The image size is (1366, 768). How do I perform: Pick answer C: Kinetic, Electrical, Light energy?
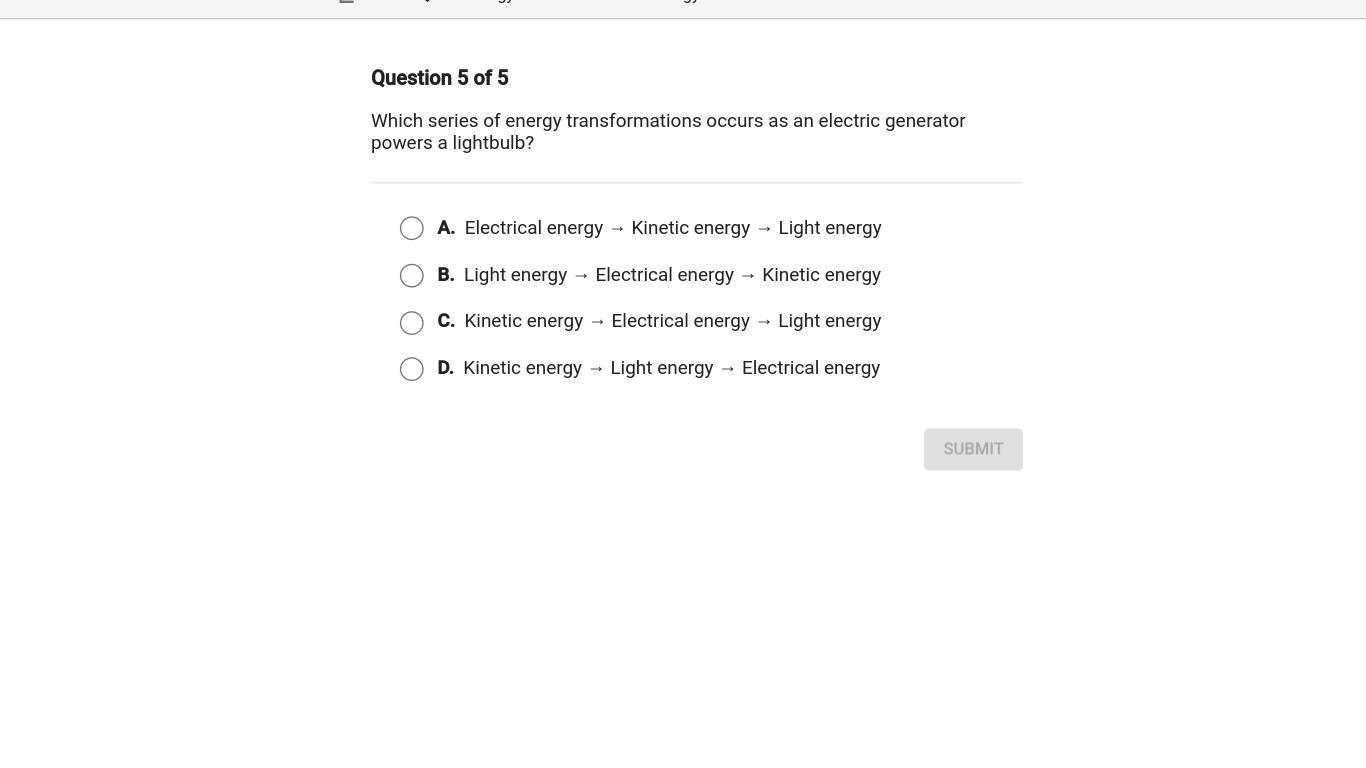pyautogui.click(x=411, y=322)
